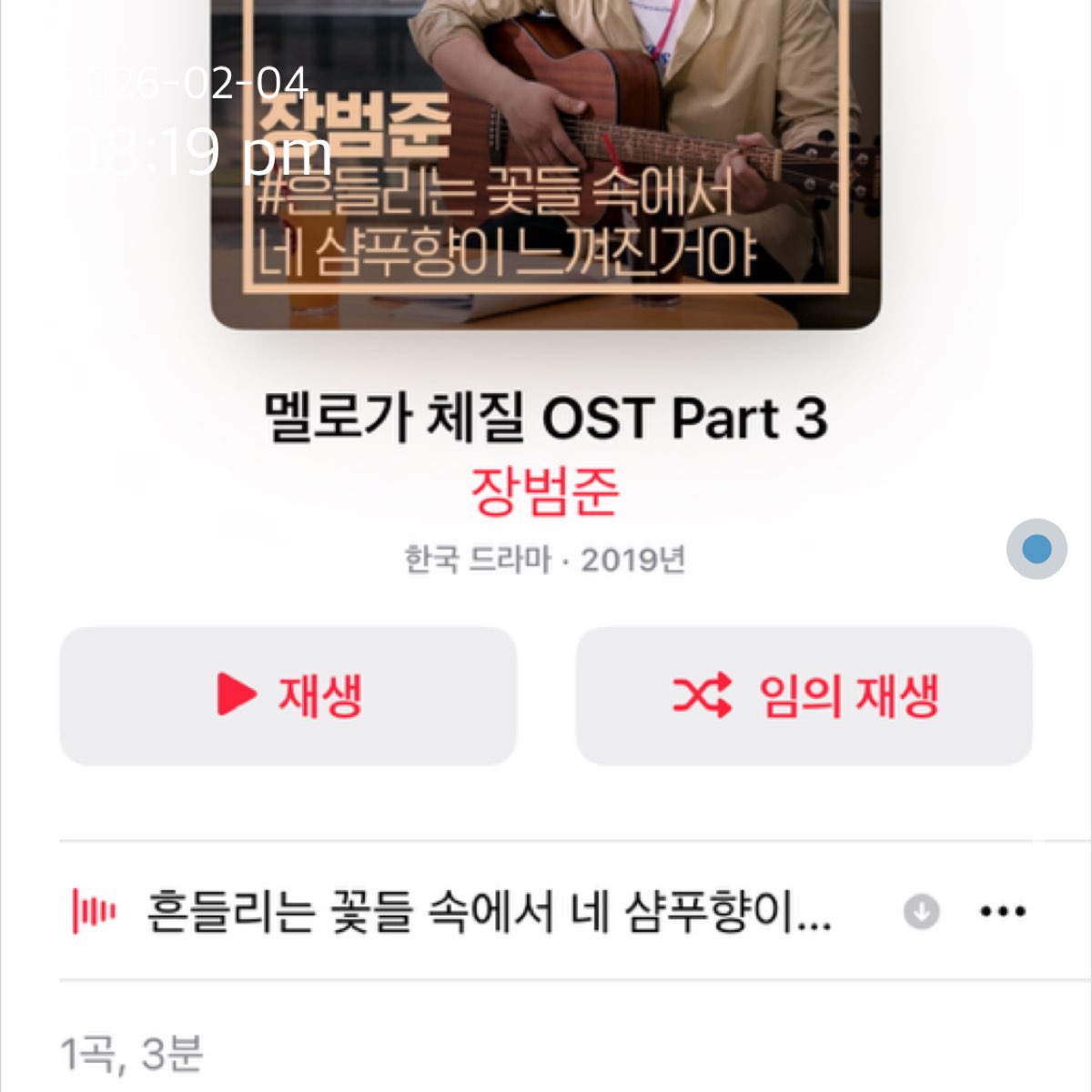Open more options for the track
This screenshot has height=1092, width=1092.
pyautogui.click(x=1003, y=911)
